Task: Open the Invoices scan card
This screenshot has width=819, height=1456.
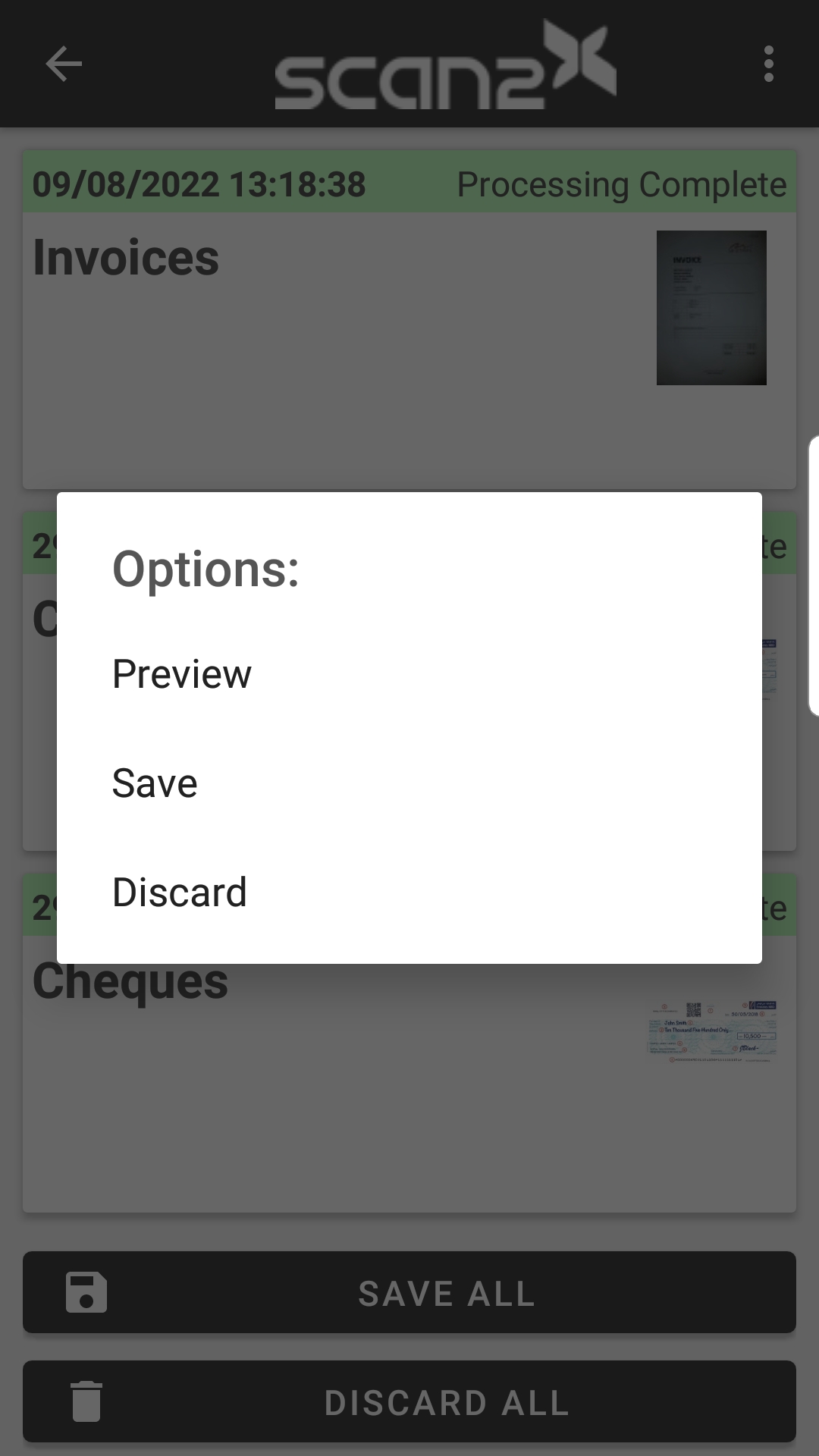Action: coord(409,319)
